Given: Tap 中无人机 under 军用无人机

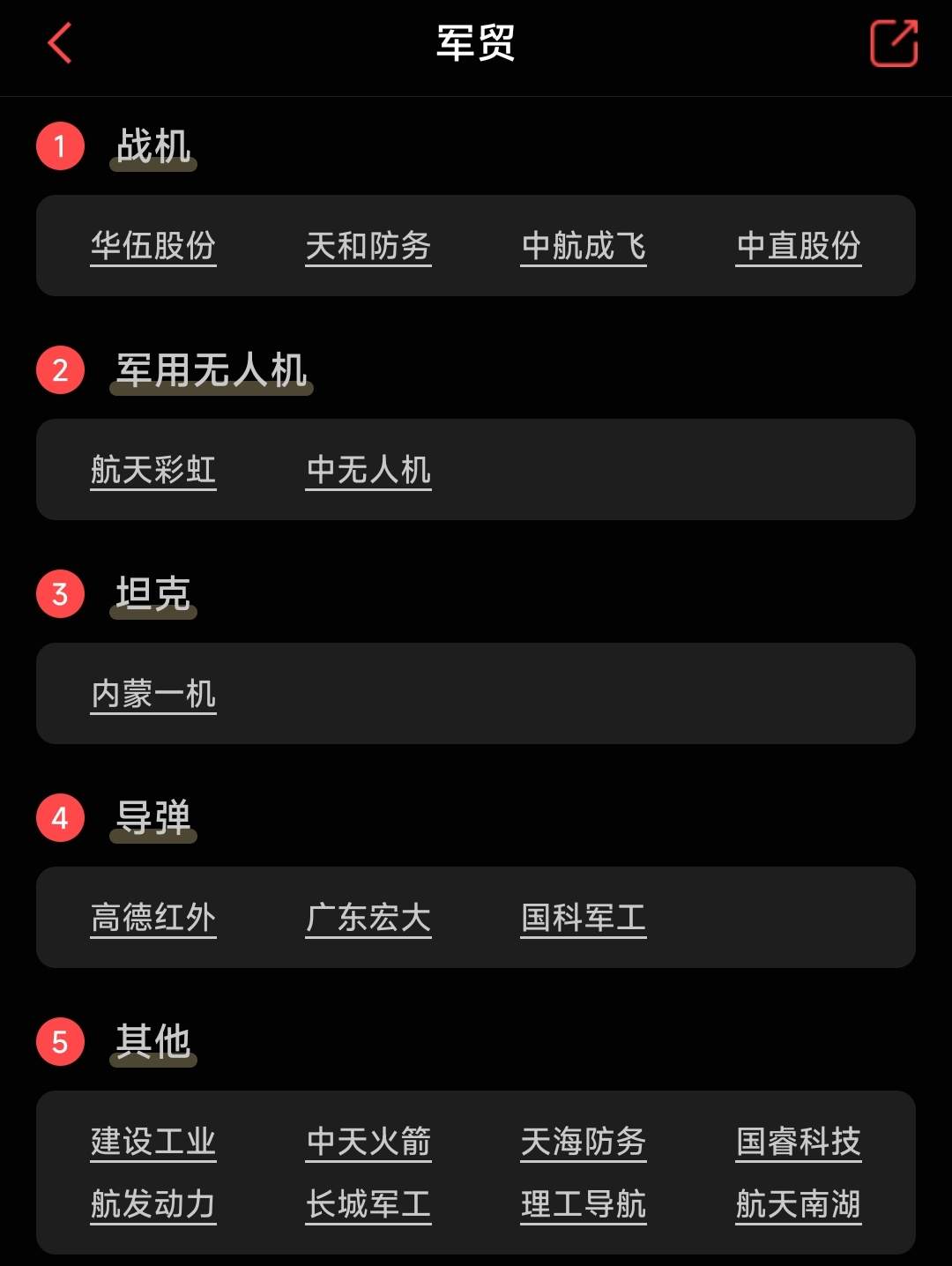Looking at the screenshot, I should point(368,472).
